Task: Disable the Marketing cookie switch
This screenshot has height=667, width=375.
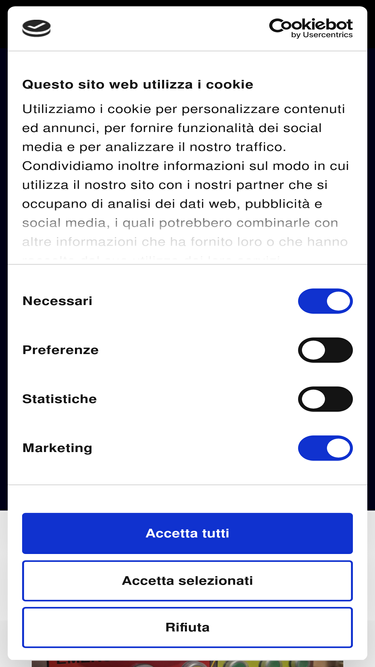Action: pos(325,448)
